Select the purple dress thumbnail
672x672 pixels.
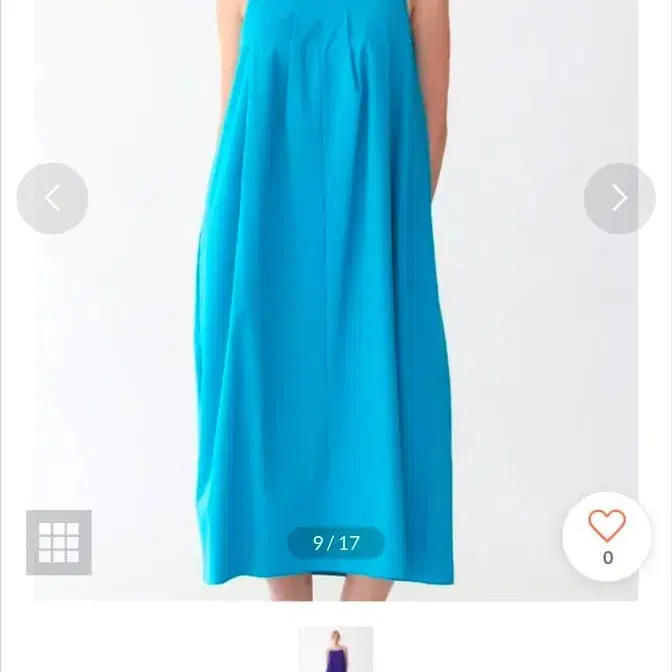[336, 650]
